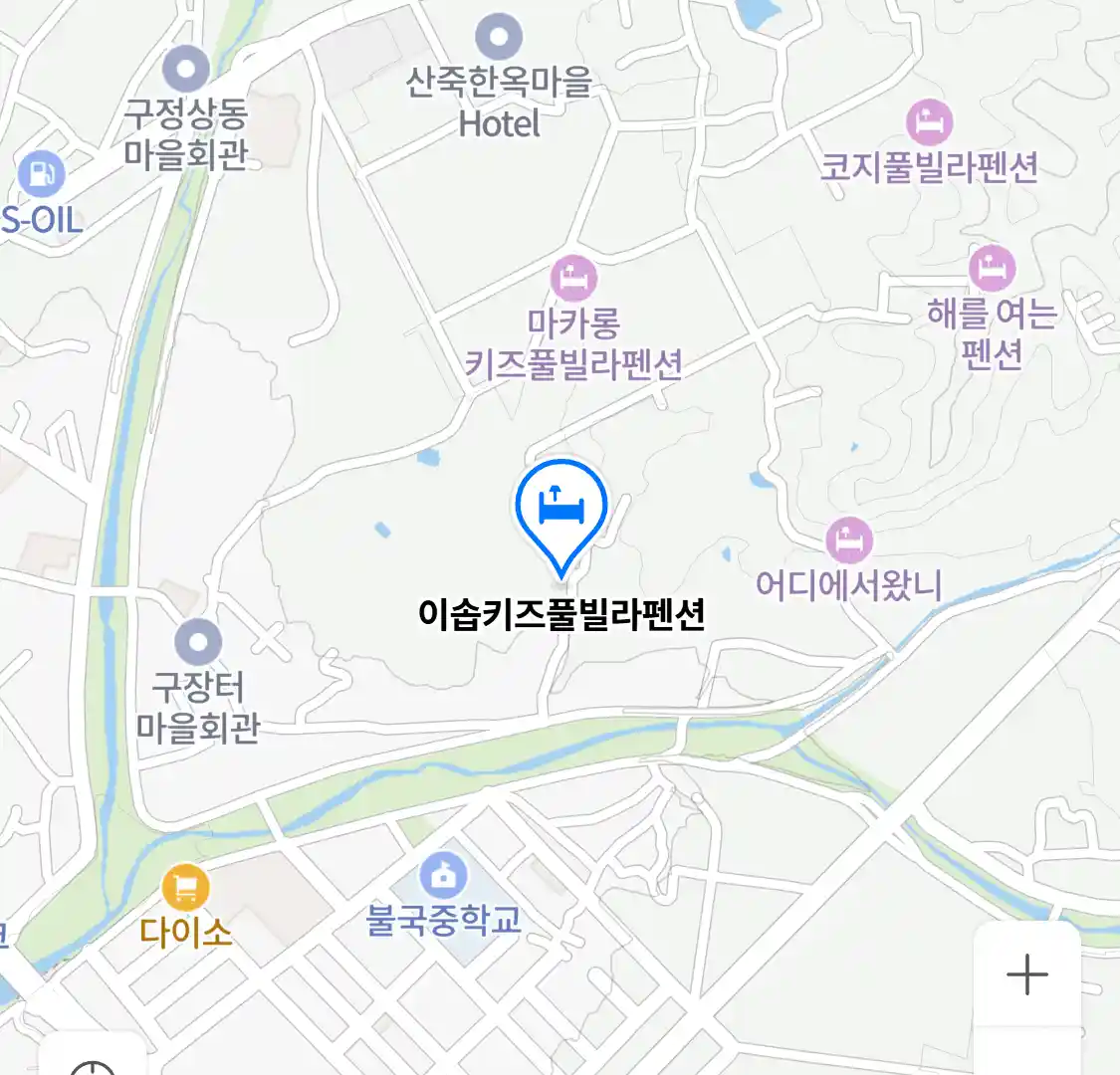This screenshot has height=1075, width=1120.
Task: Tap the 다이소 shop marker
Action: [185, 886]
